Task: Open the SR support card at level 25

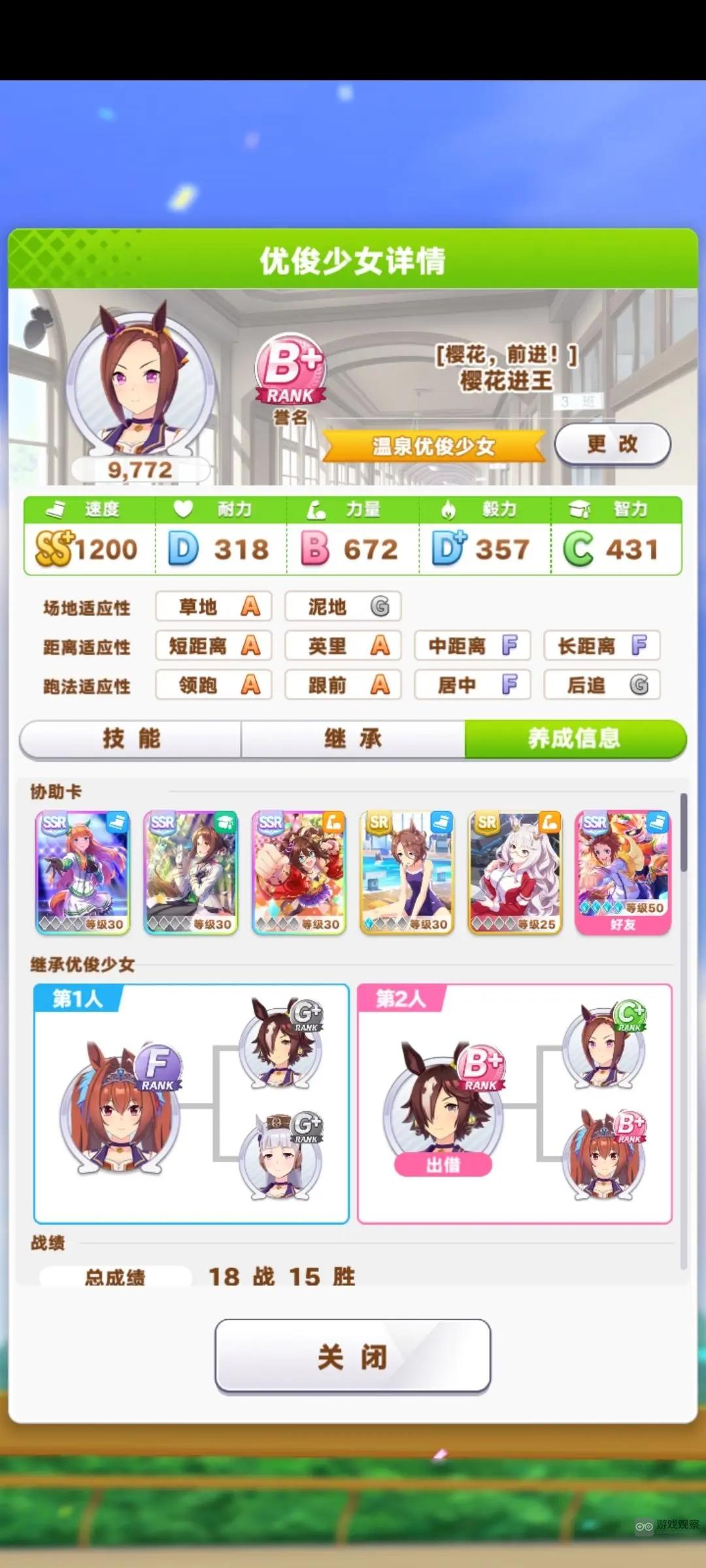Action: [x=515, y=872]
